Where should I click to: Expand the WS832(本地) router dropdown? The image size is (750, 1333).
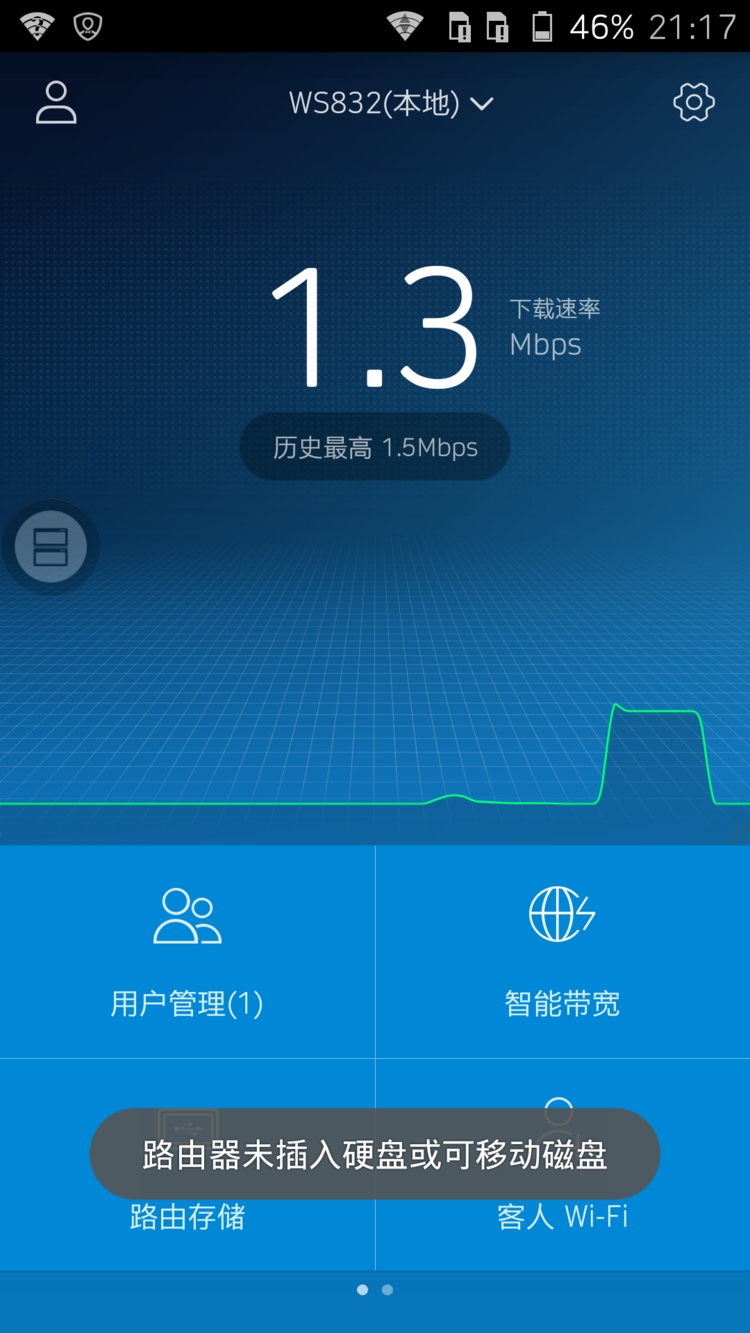tap(391, 103)
